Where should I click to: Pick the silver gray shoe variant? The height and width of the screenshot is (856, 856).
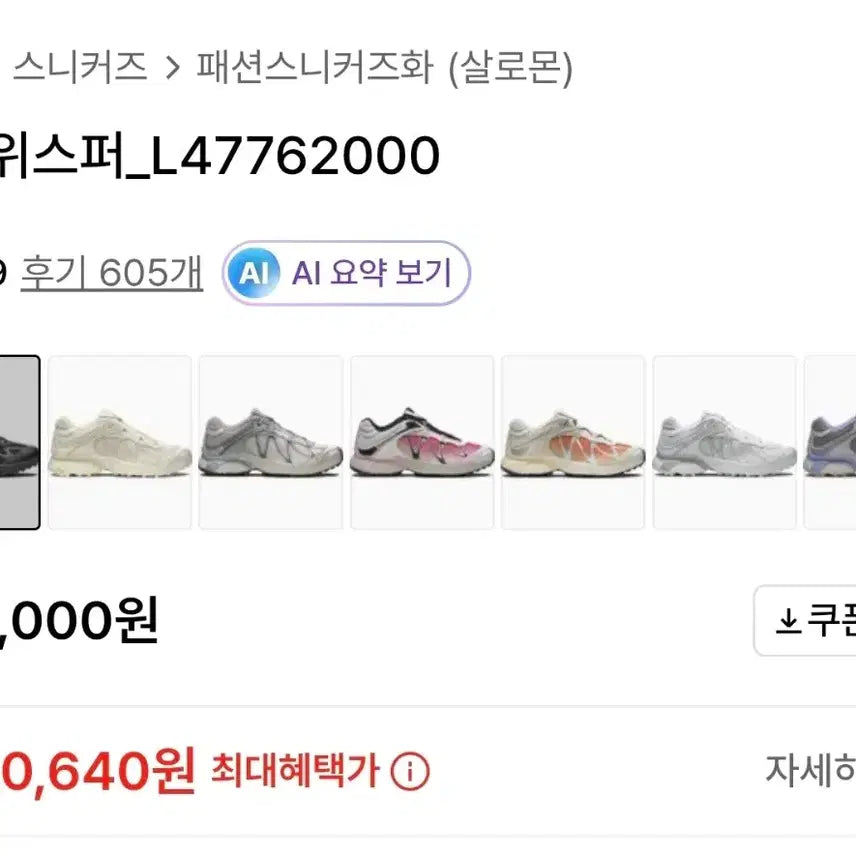point(271,442)
